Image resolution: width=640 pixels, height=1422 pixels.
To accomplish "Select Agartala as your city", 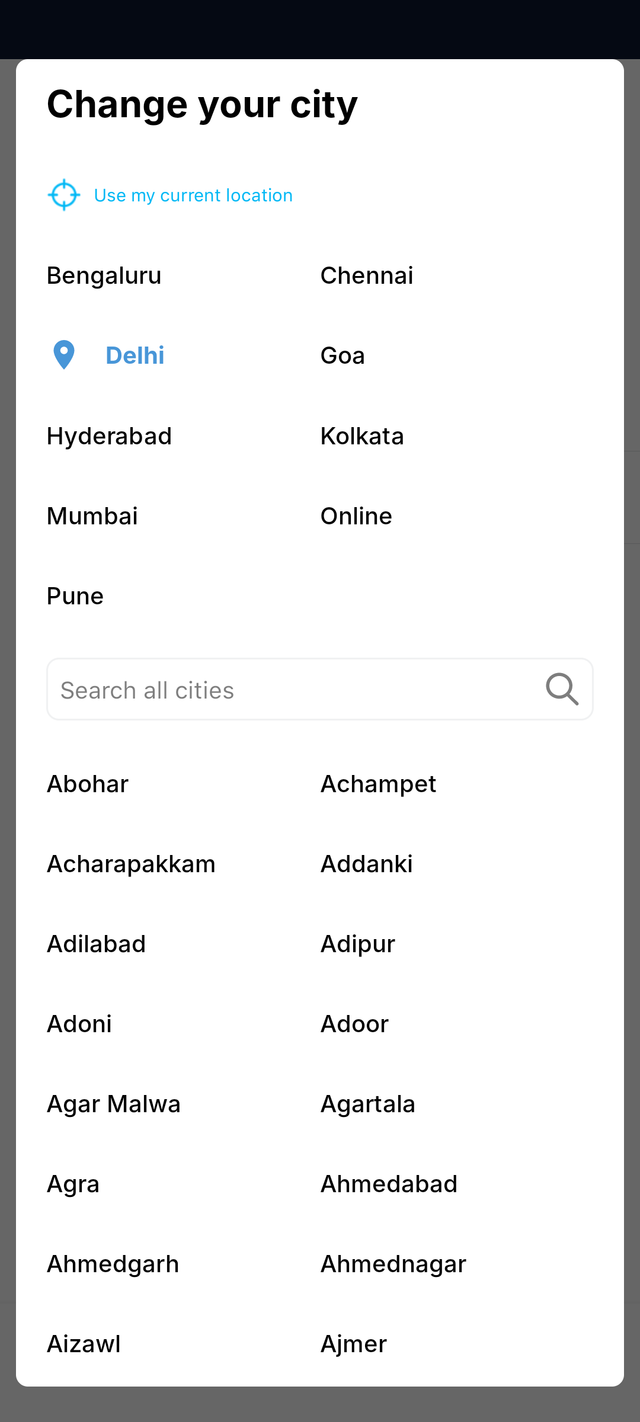I will pos(367,1104).
